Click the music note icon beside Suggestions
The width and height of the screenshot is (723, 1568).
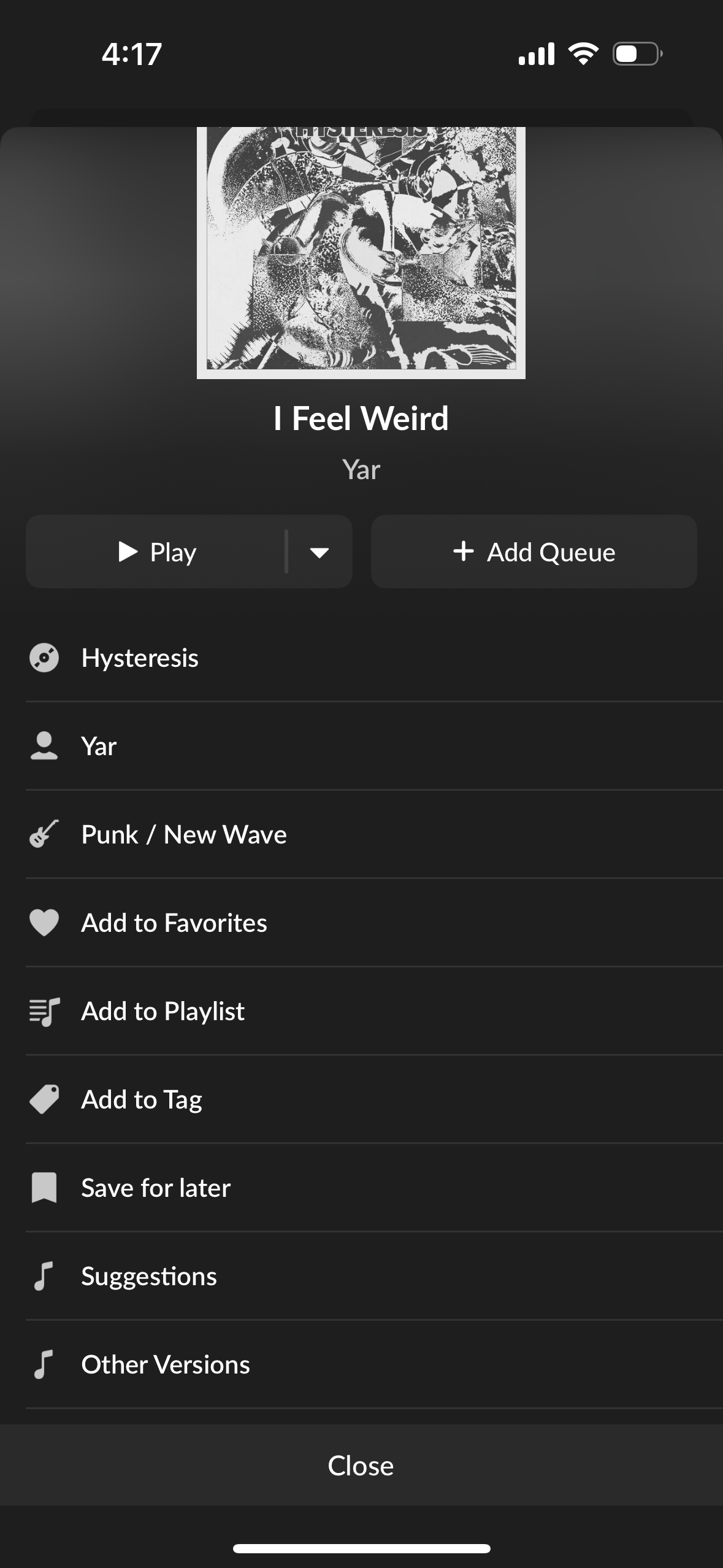pyautogui.click(x=44, y=1275)
